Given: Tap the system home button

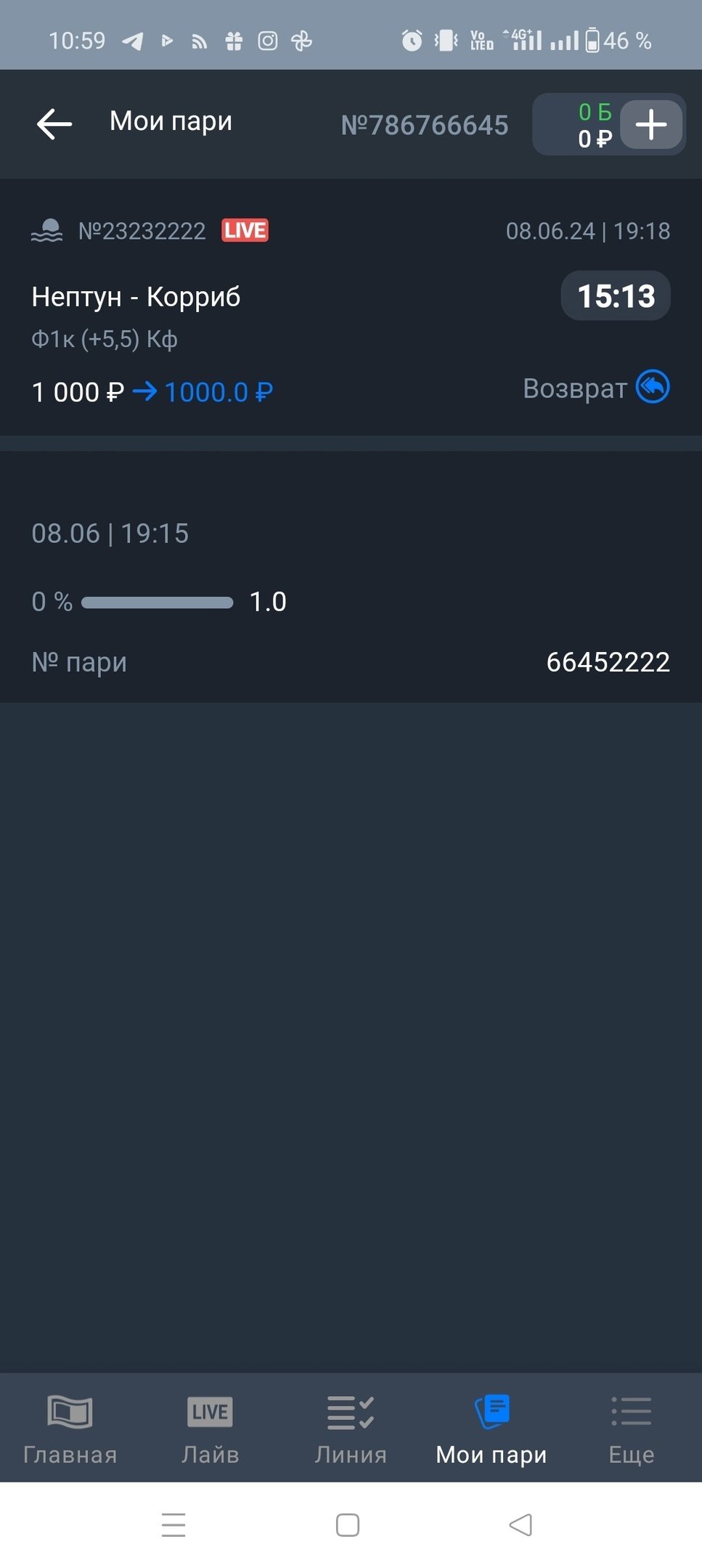Looking at the screenshot, I should (348, 1525).
